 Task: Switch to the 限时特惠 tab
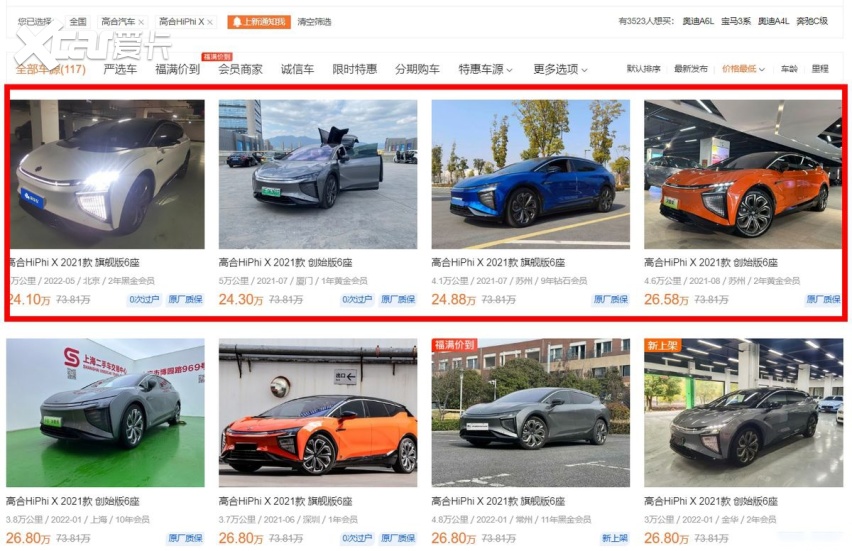coord(354,70)
